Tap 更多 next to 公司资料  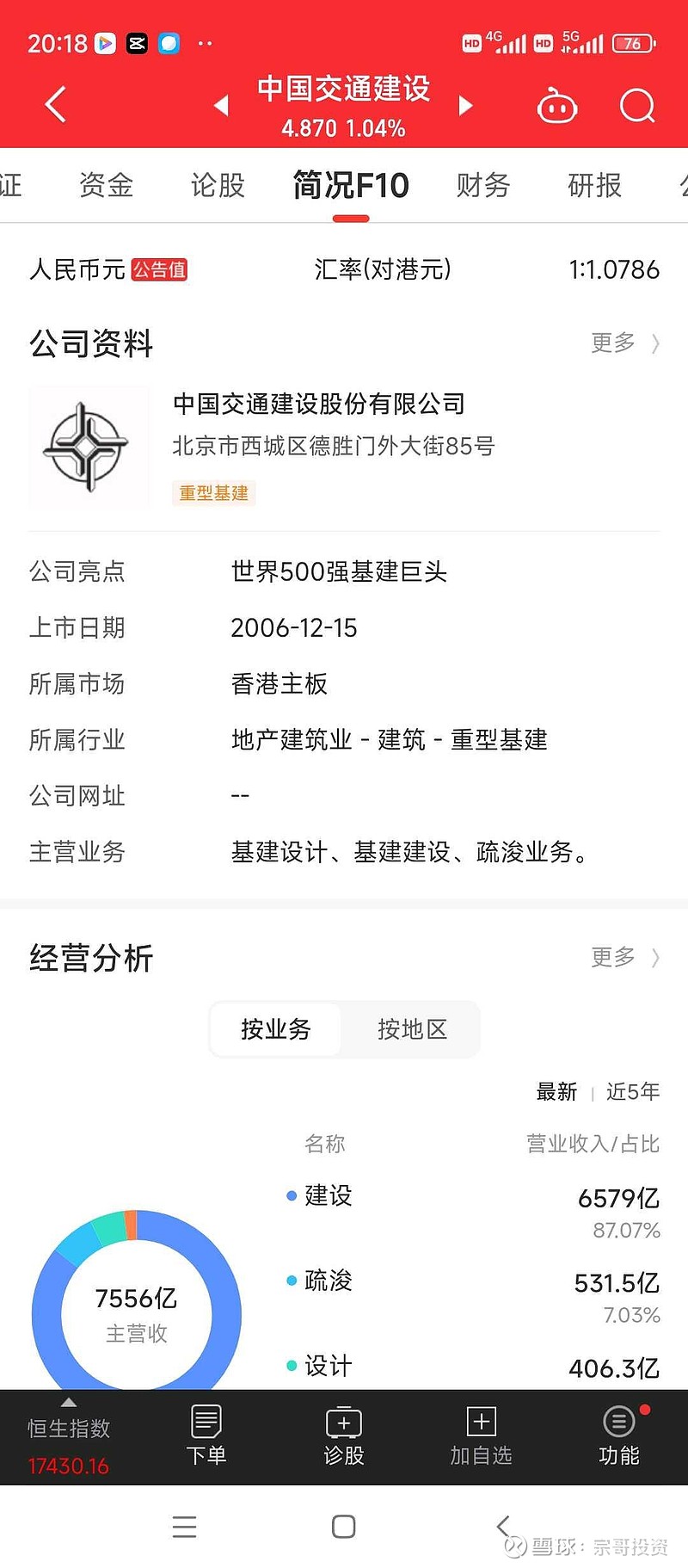[x=625, y=343]
